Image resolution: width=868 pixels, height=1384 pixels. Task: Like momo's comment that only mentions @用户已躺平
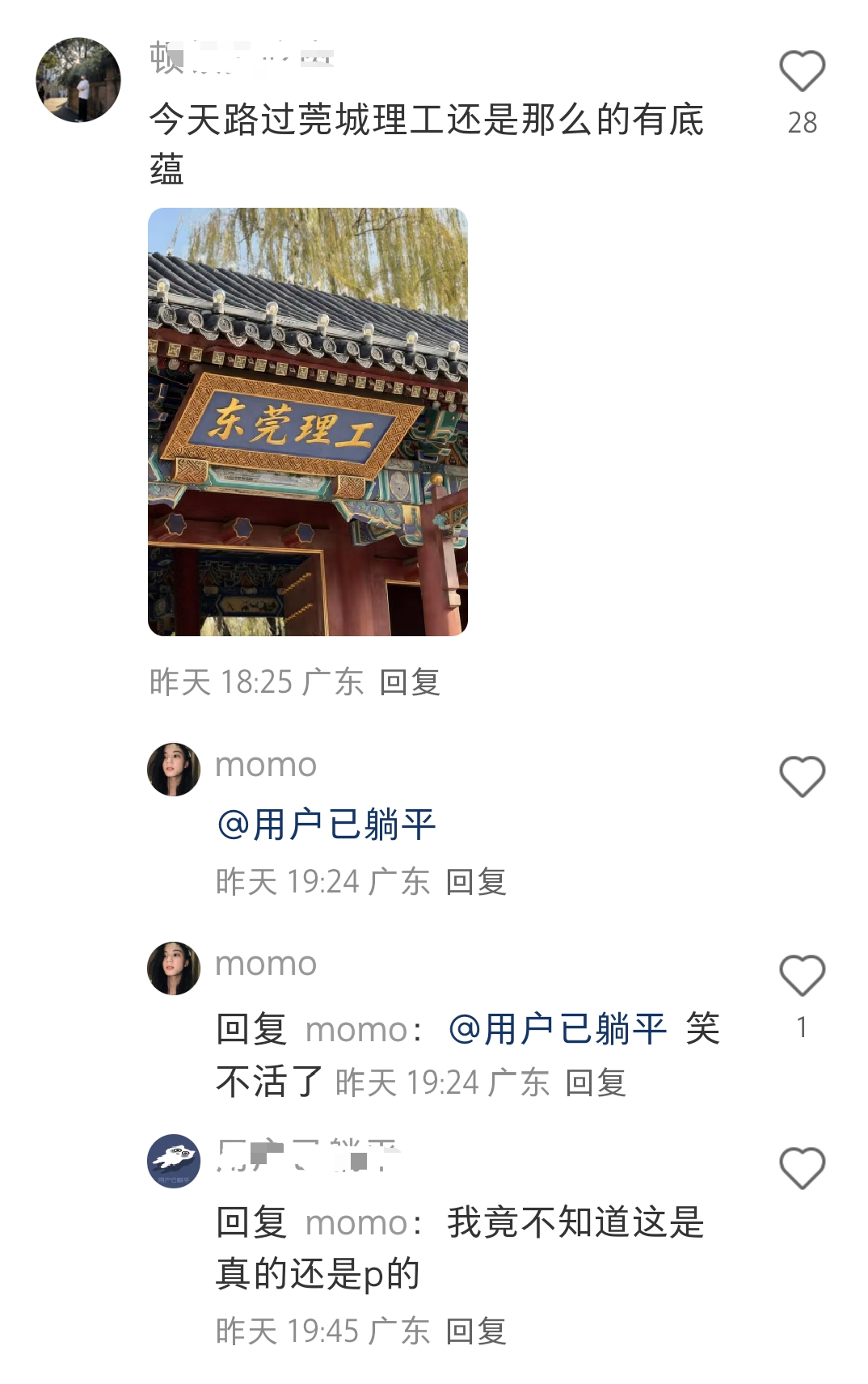click(801, 776)
